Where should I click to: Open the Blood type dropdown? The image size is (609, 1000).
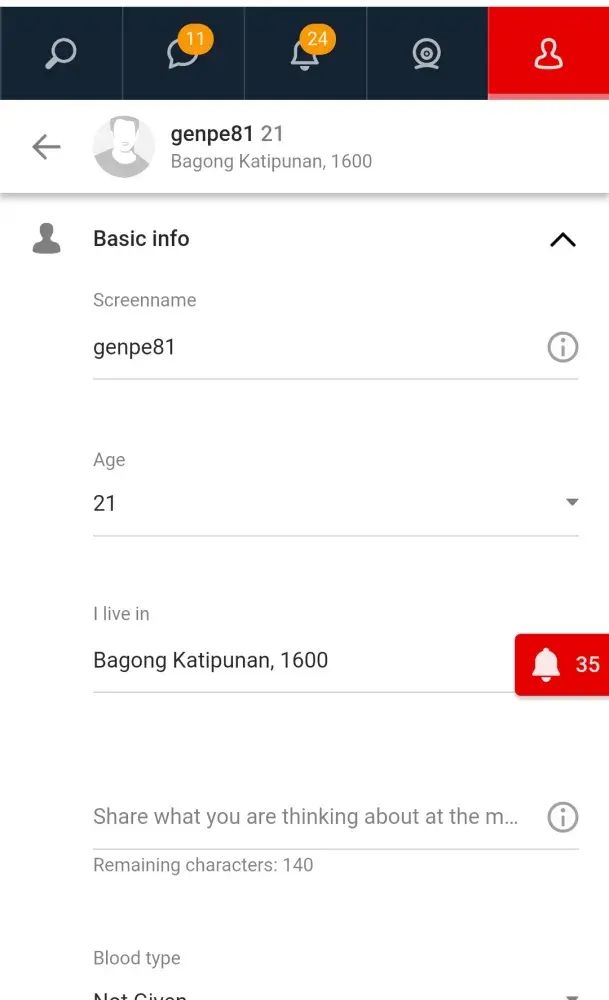click(335, 992)
